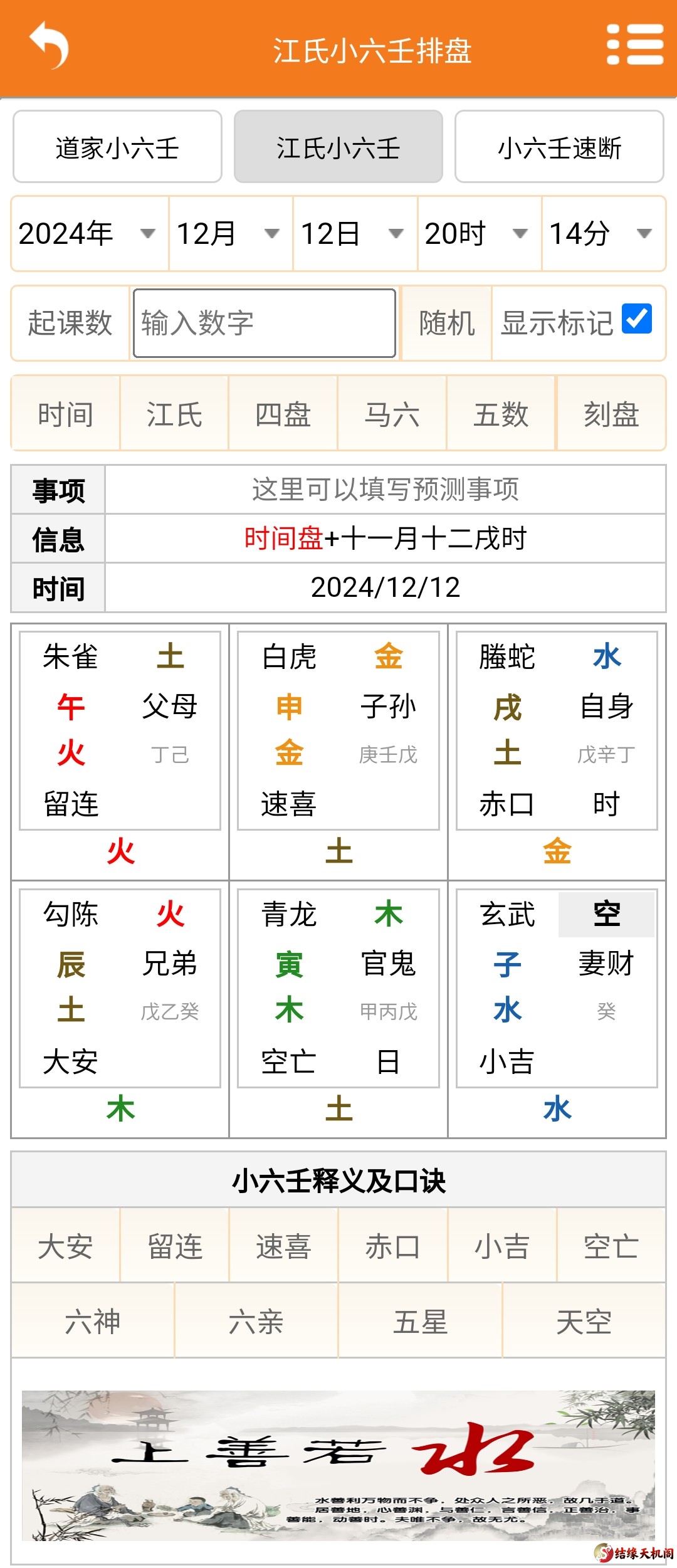Focus the 输入数字 input field

point(264,324)
